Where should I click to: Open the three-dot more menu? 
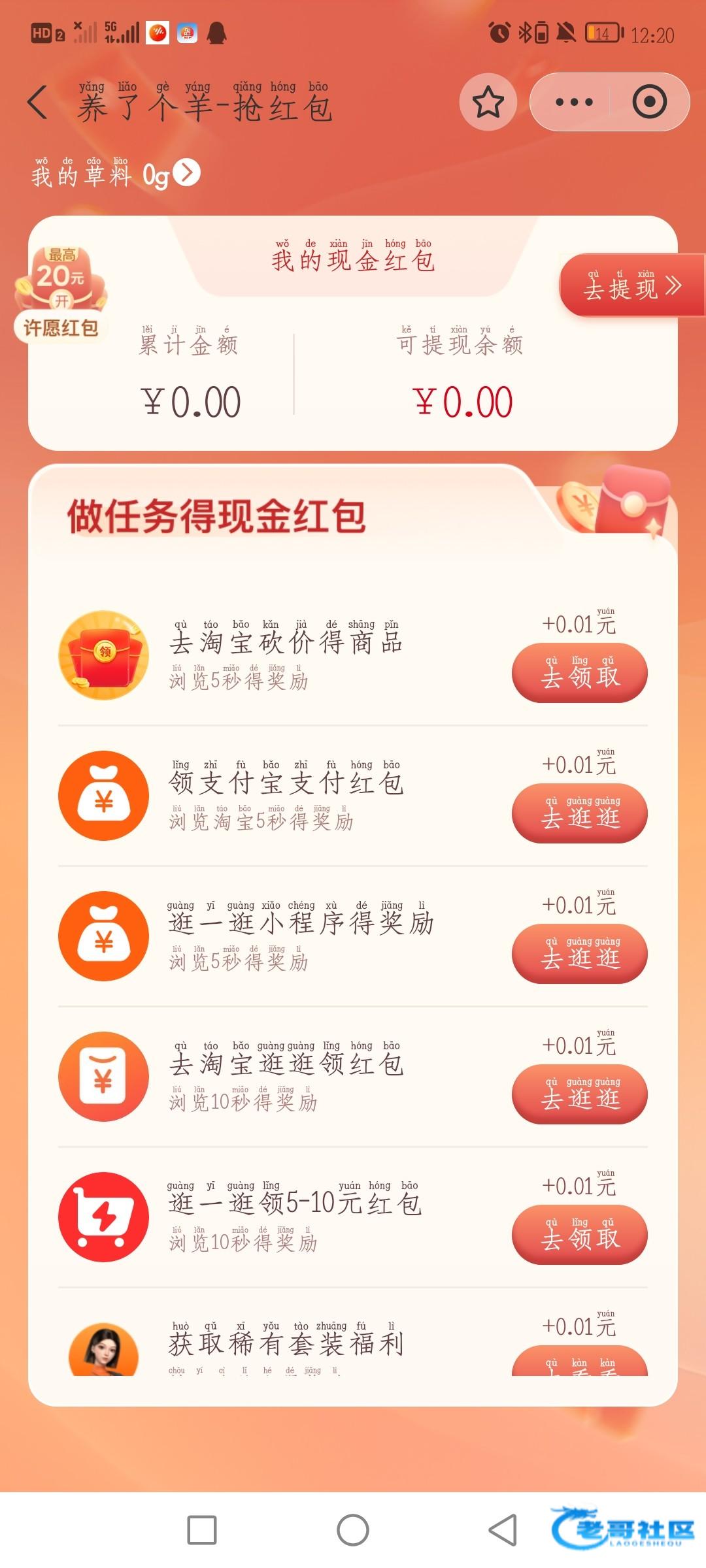click(573, 103)
